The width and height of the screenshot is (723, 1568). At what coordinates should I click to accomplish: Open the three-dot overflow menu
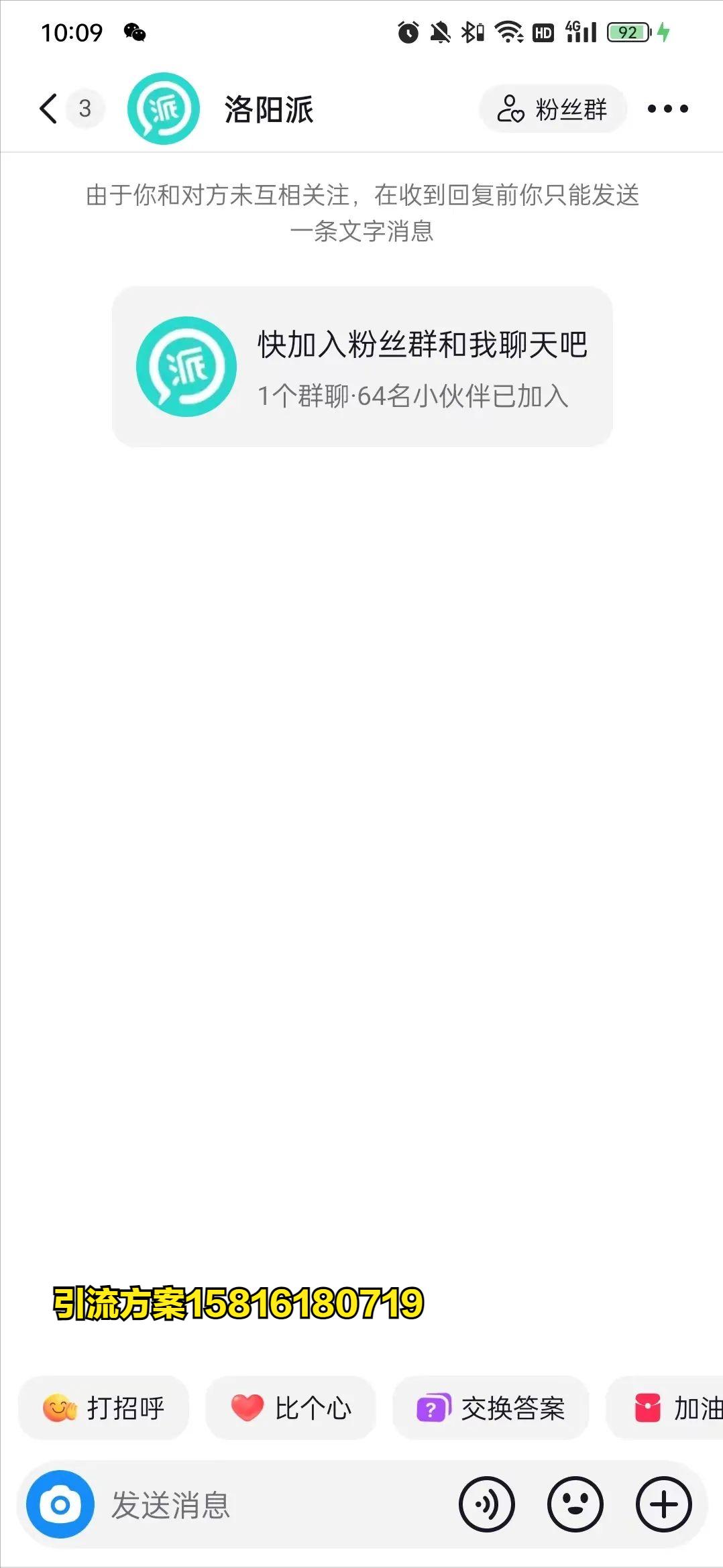pos(667,109)
